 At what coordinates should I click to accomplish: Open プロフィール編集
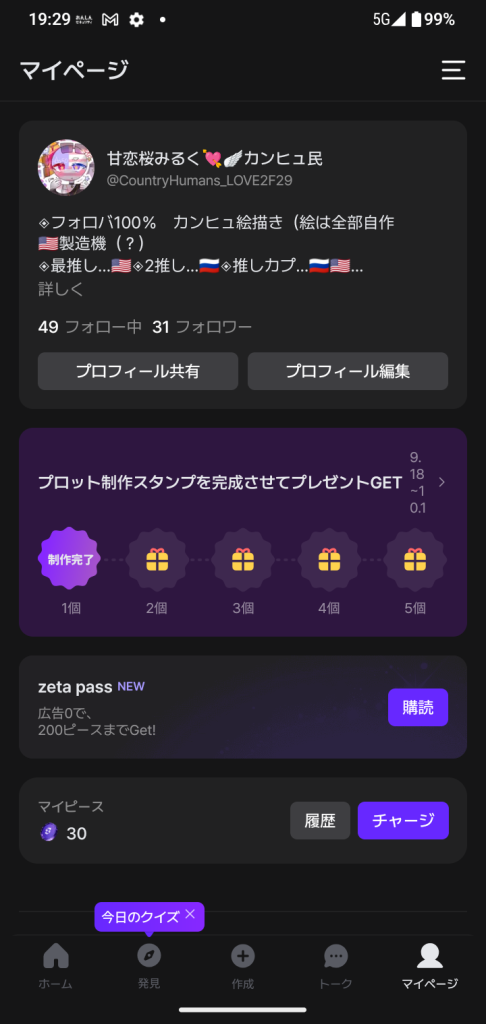pyautogui.click(x=348, y=372)
